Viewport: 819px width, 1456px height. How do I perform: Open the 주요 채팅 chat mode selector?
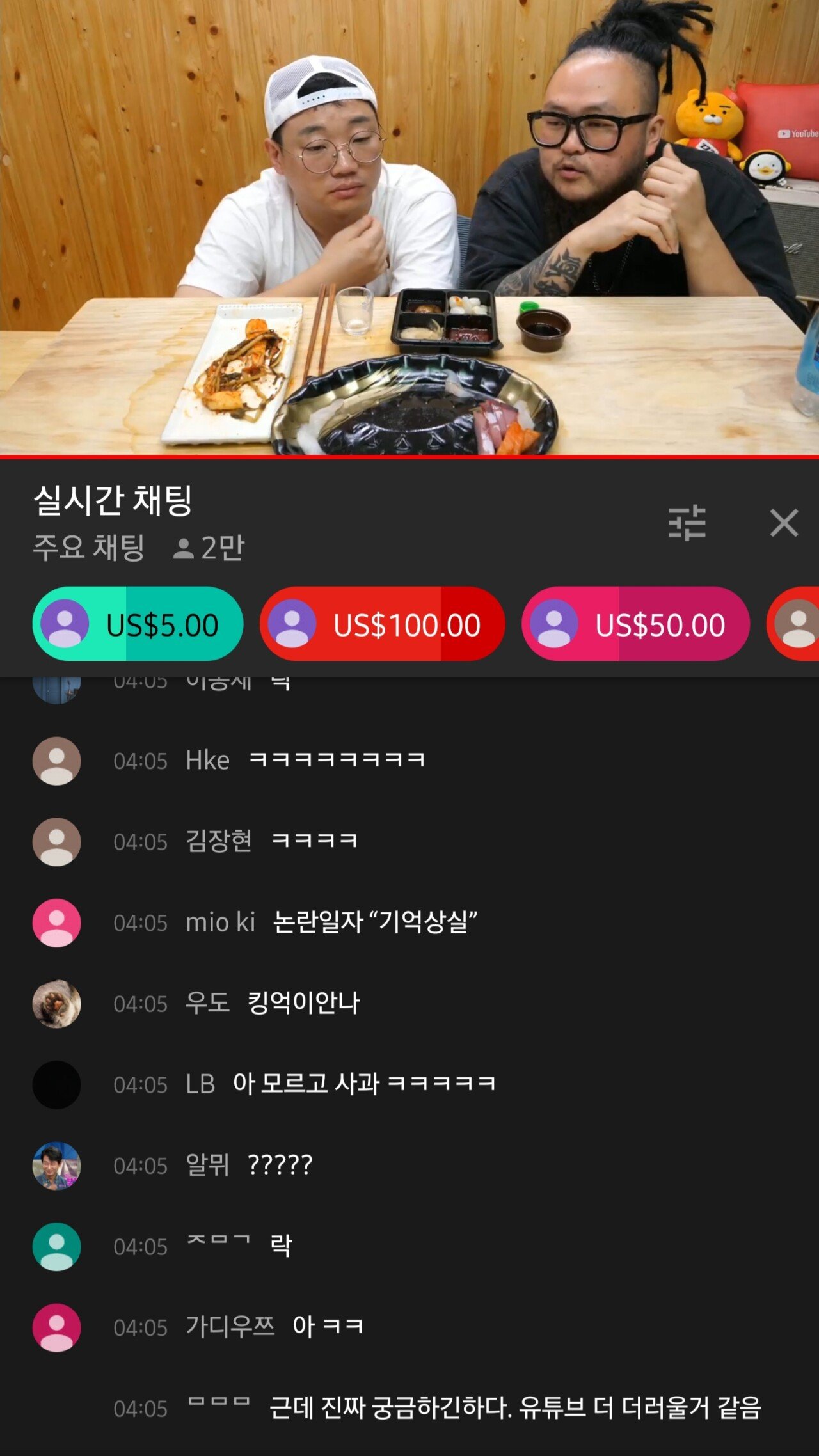pos(90,548)
